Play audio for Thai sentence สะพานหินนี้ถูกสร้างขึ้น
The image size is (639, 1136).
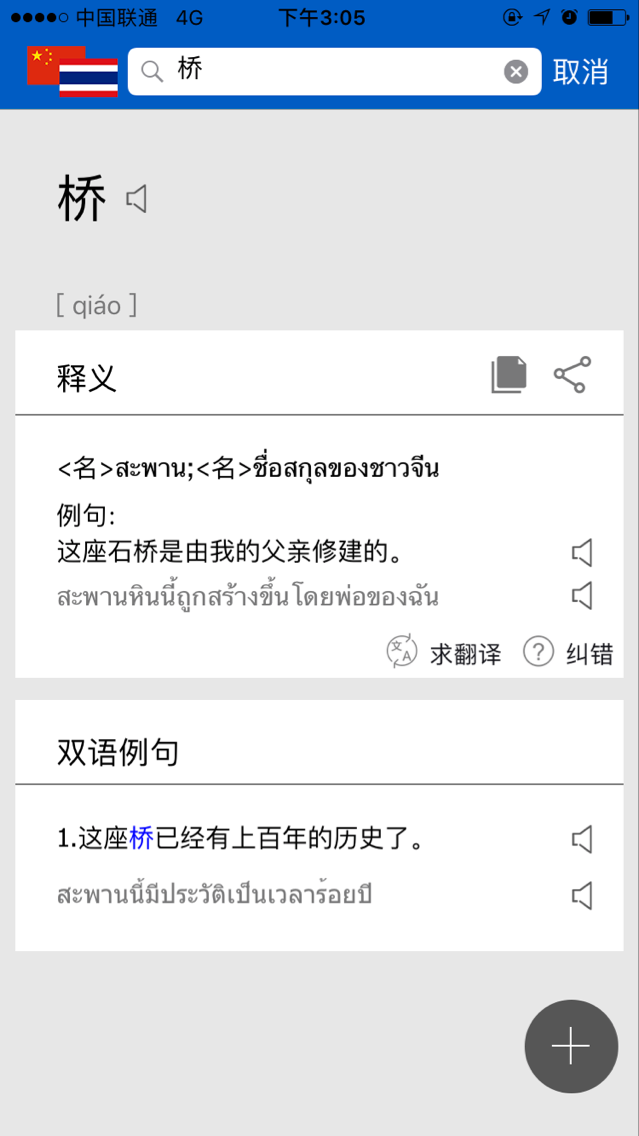click(582, 596)
